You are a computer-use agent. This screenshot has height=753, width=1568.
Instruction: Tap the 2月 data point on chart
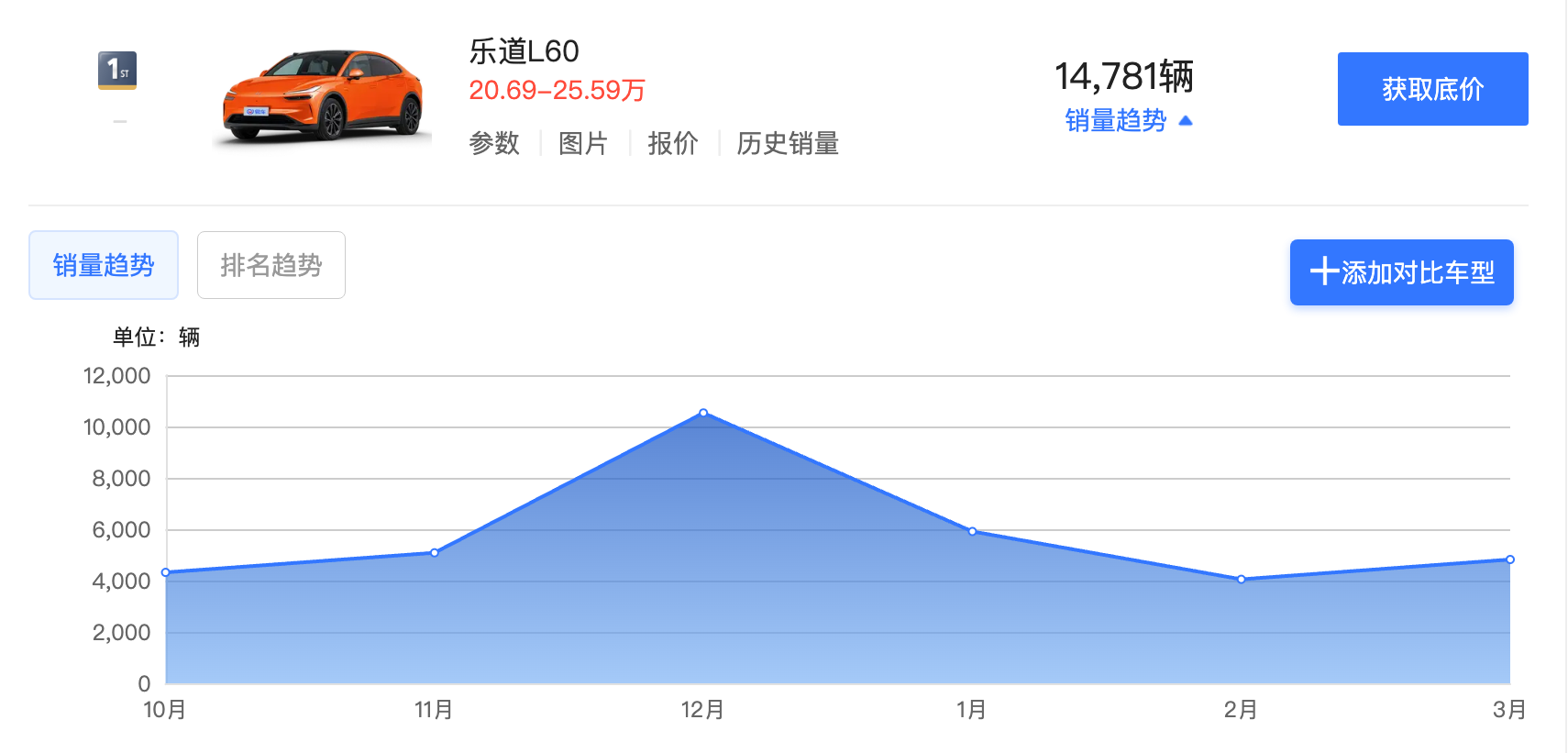pos(1241,580)
